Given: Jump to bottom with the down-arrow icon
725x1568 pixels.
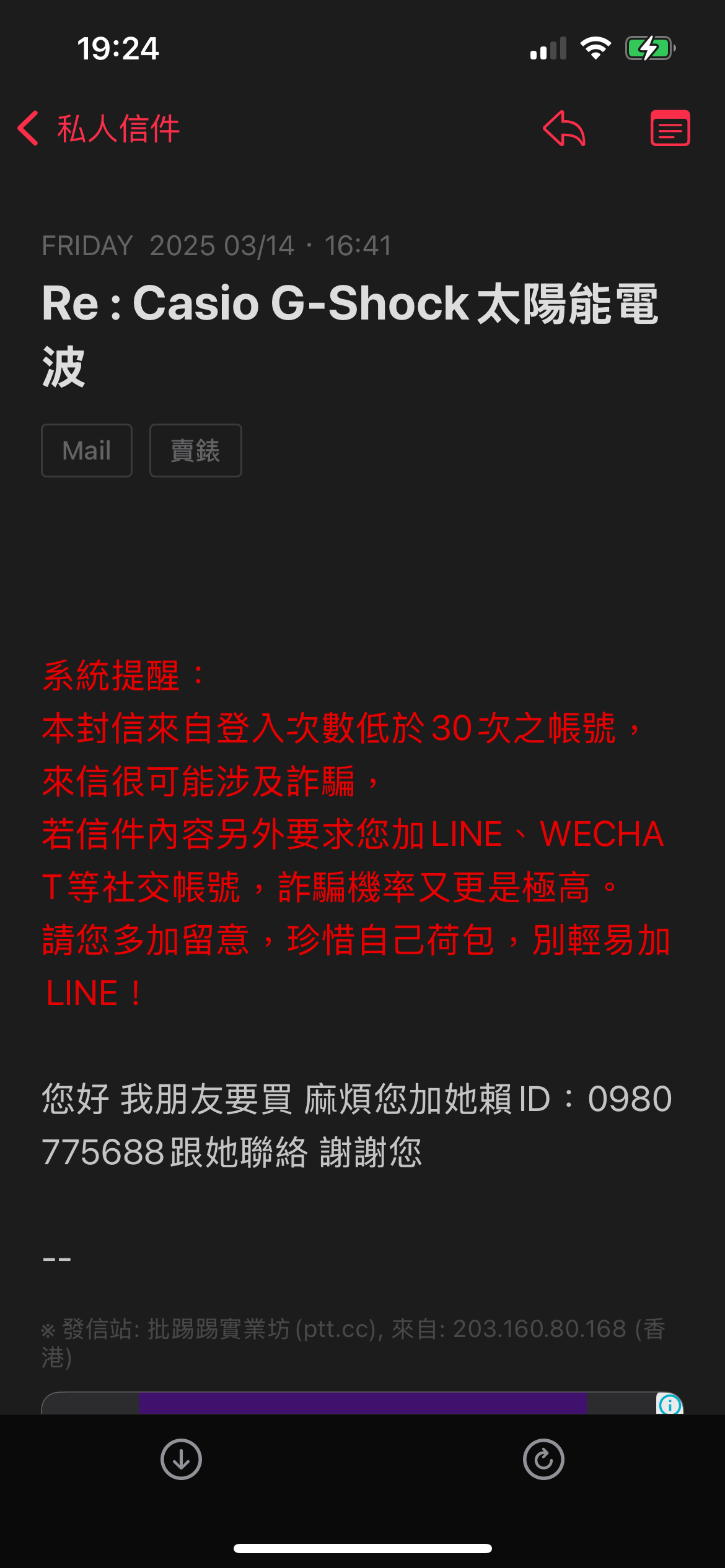Looking at the screenshot, I should [x=181, y=1459].
